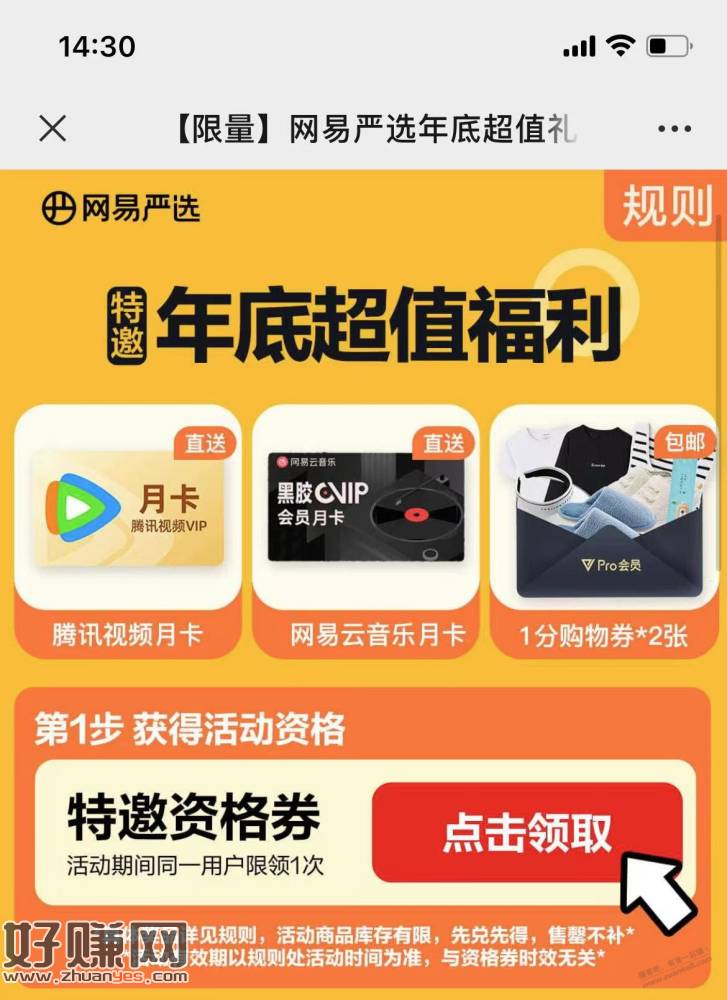Screen dimensions: 727x1000
Task: Tap 点击领取 to claim the coupon
Action: pos(527,832)
